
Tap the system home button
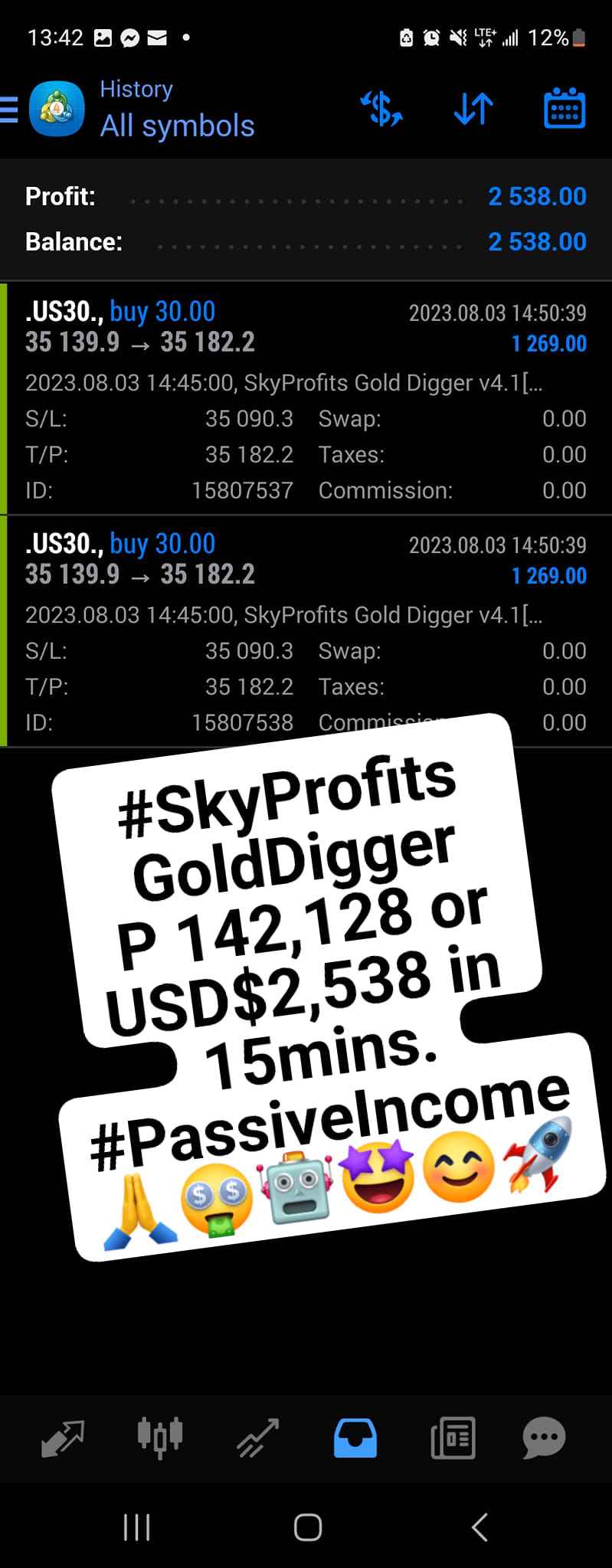(307, 1527)
